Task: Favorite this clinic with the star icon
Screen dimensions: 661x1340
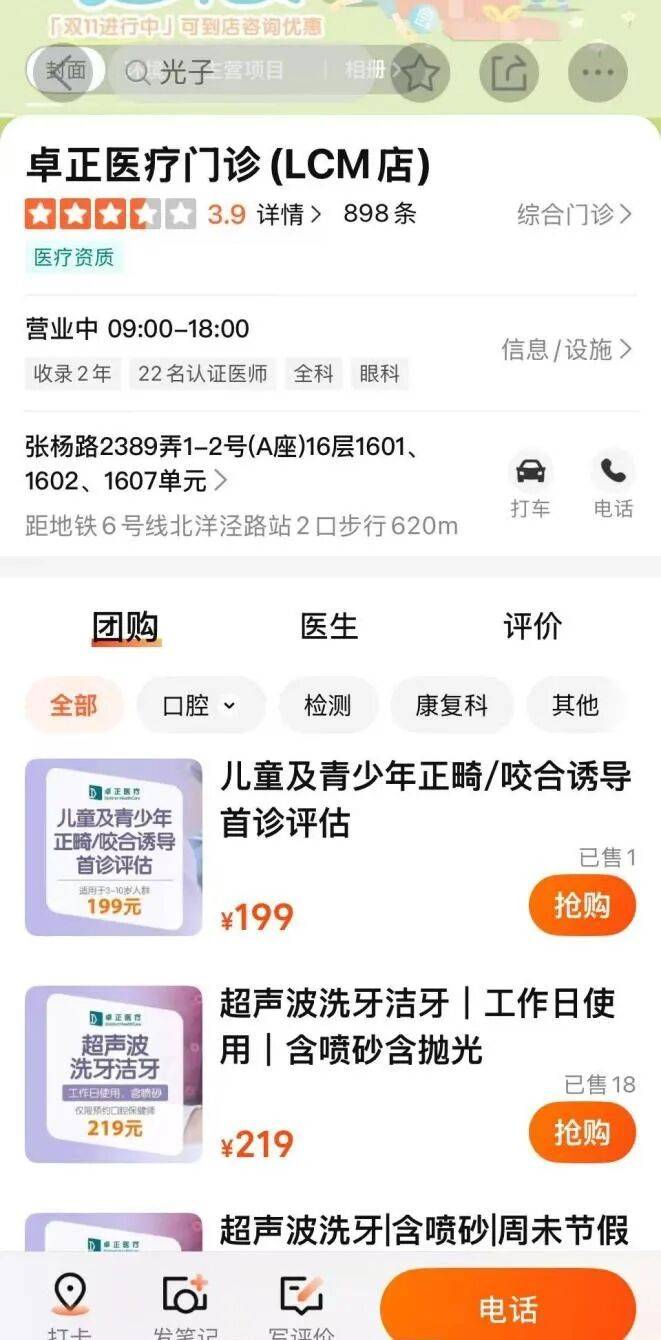Action: 420,72
